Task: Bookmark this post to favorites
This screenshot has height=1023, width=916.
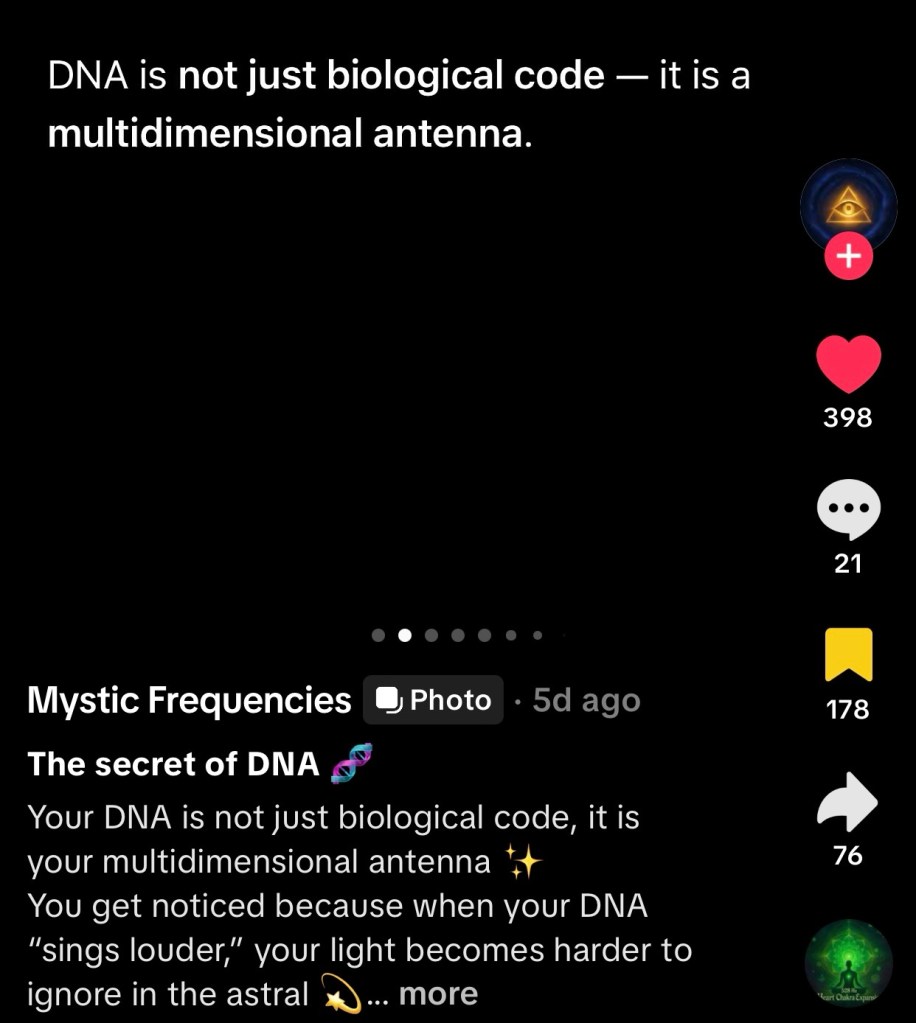Action: 848,656
